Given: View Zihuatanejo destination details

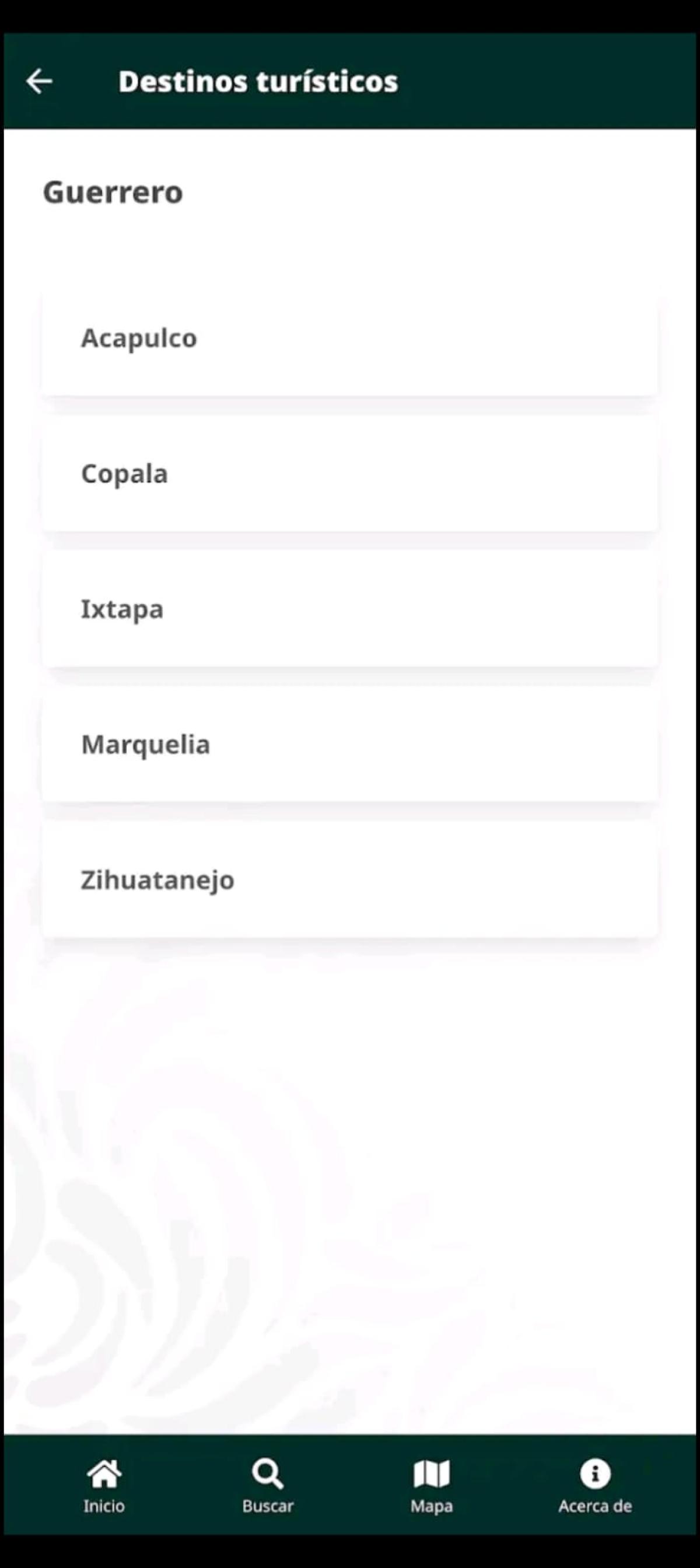Looking at the screenshot, I should 349,880.
